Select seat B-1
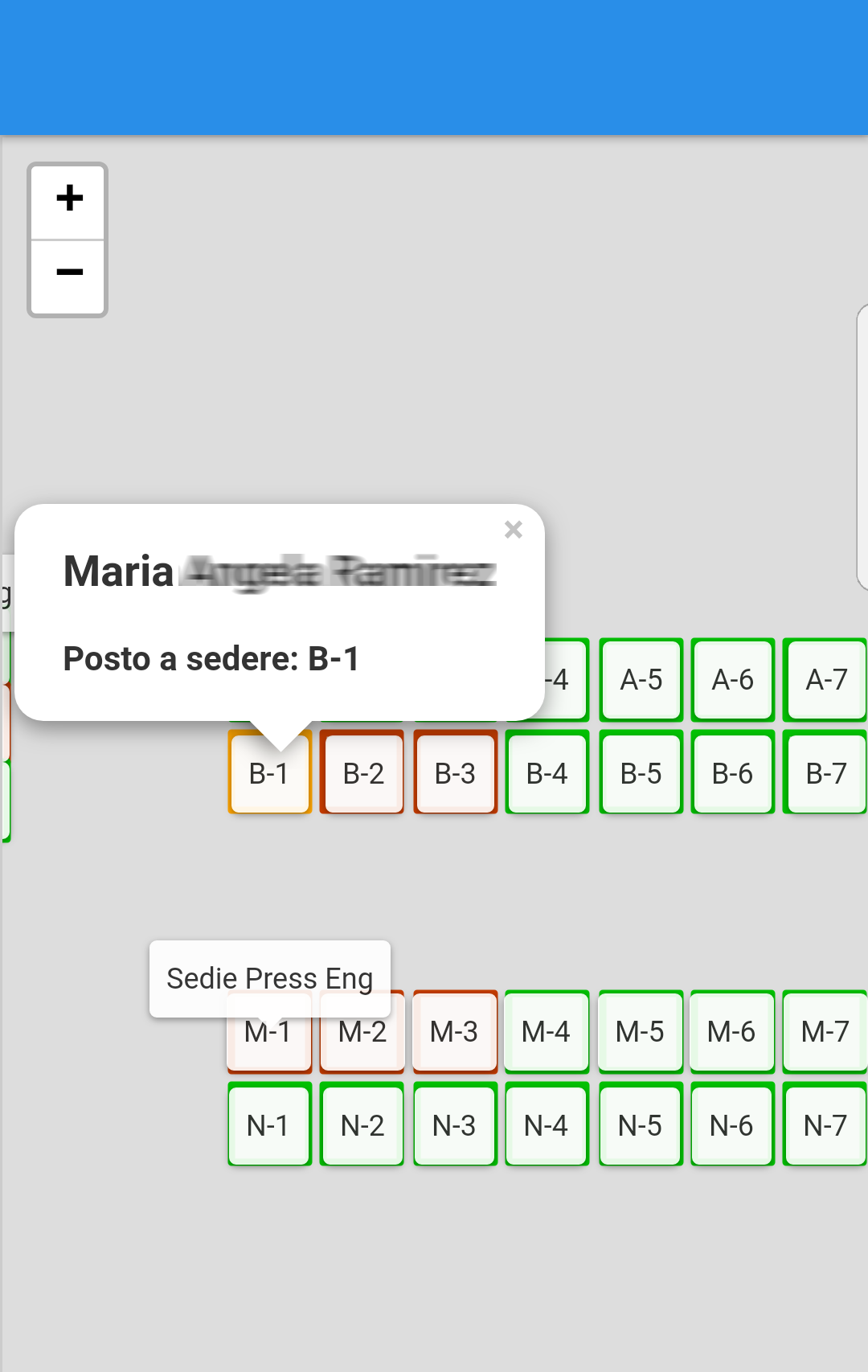Viewport: 868px width, 1372px height. (x=268, y=778)
